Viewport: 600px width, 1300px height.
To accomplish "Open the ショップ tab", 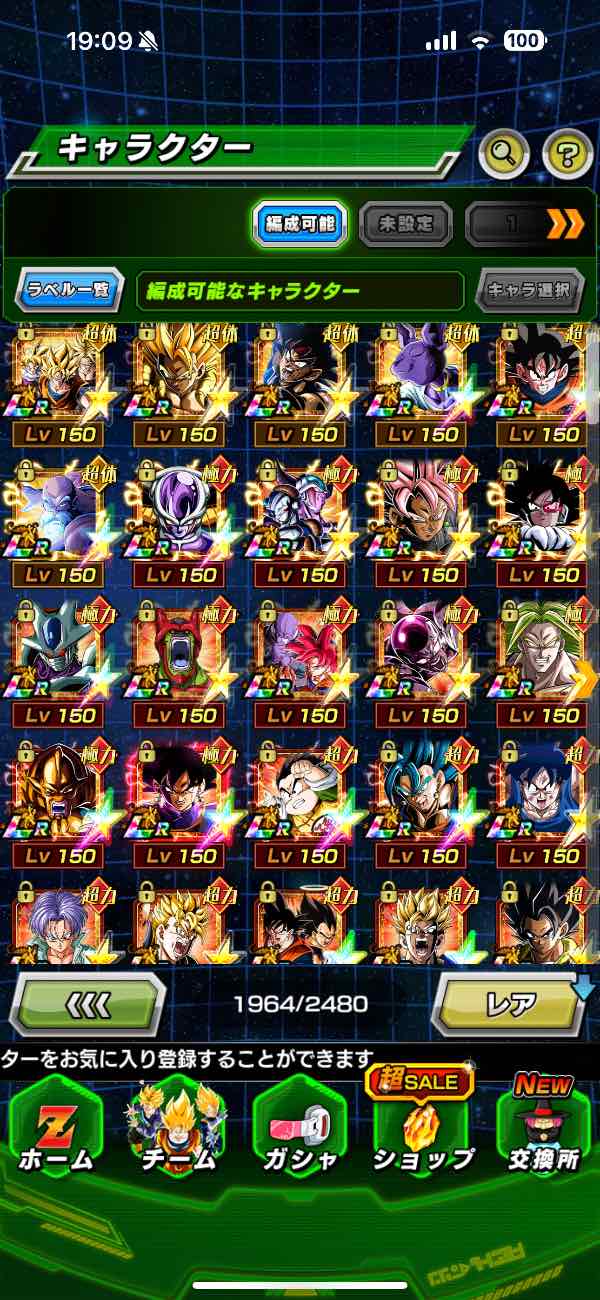I will click(422, 1128).
